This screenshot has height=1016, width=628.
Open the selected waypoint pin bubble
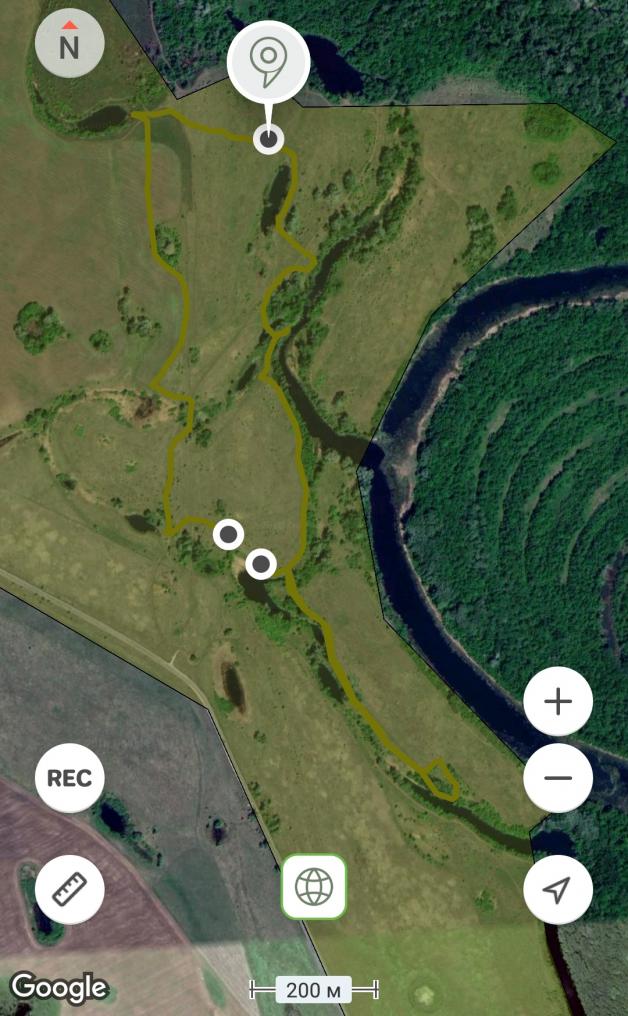(x=268, y=61)
